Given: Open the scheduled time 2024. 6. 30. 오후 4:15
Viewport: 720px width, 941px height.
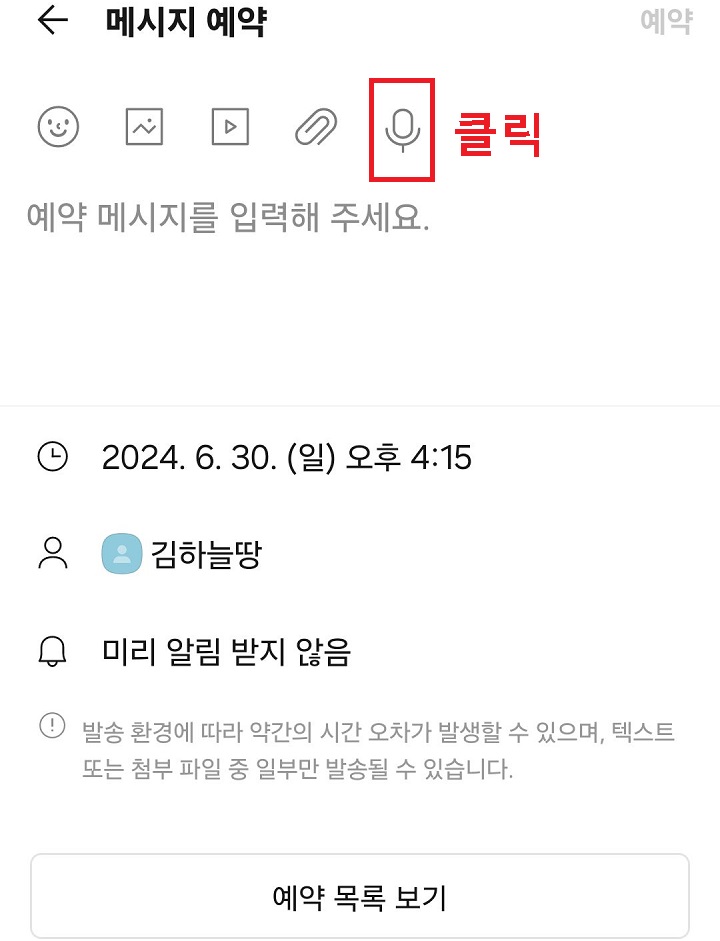Looking at the screenshot, I should [287, 456].
